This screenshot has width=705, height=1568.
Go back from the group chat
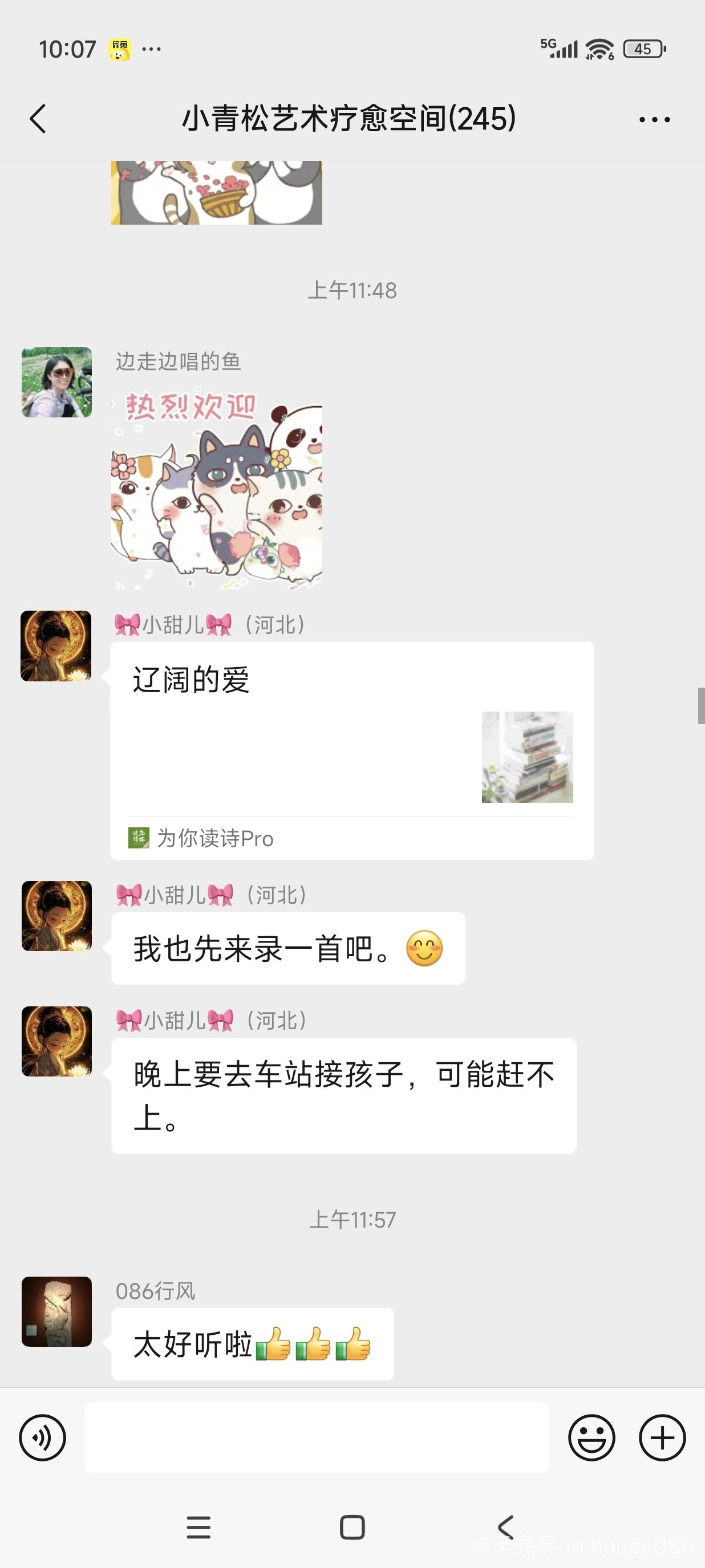38,118
